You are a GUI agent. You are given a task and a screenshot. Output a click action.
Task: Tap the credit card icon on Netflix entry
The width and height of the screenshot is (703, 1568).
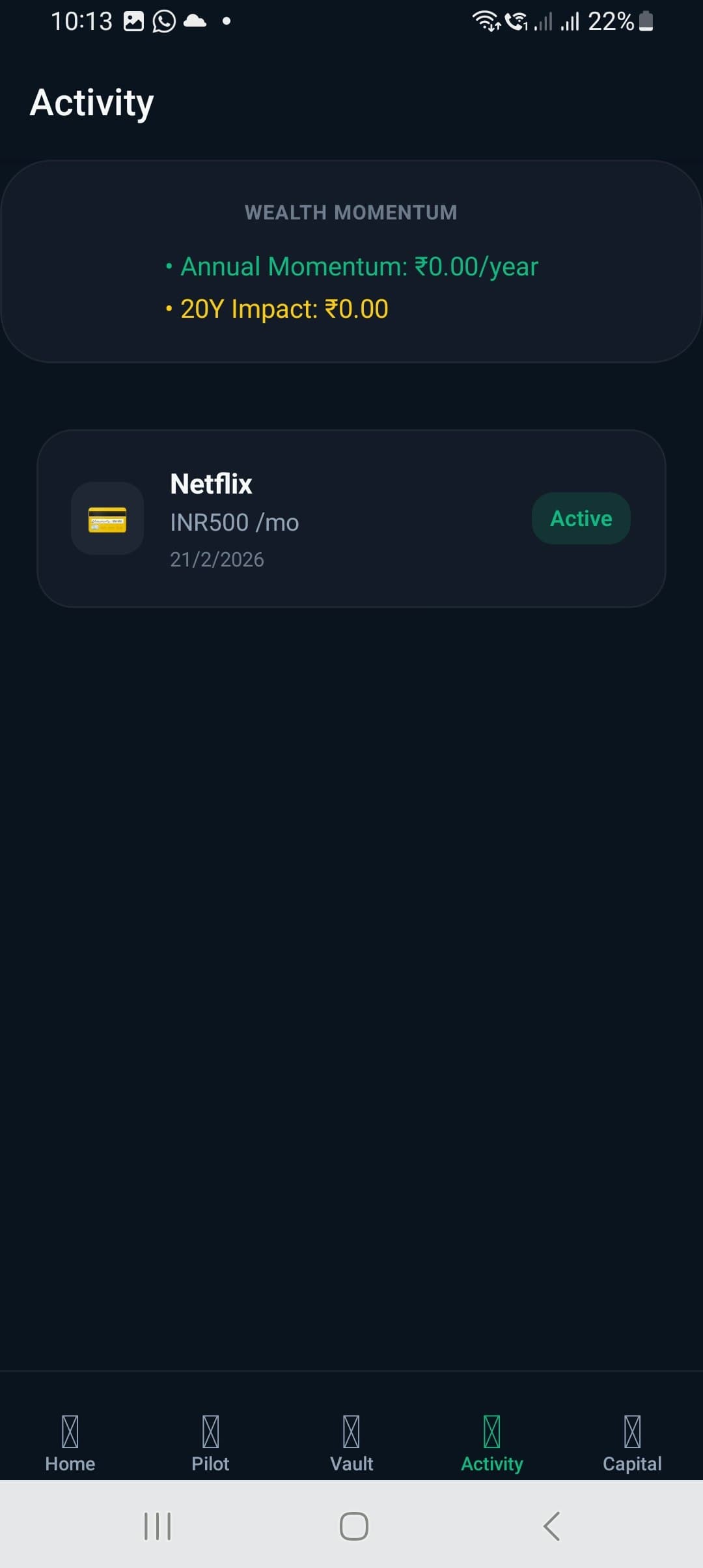(107, 519)
